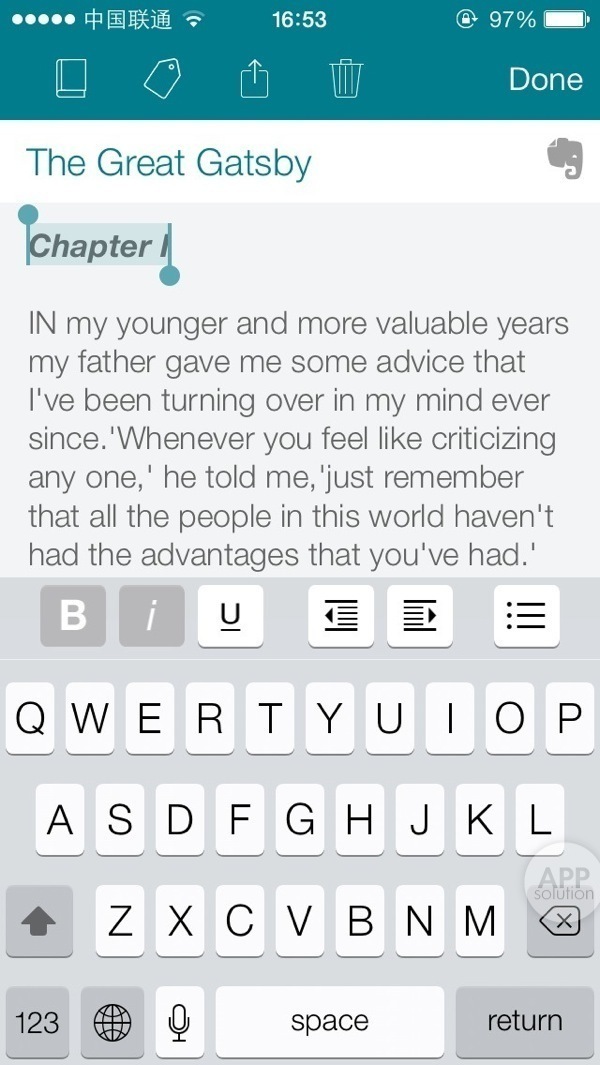Viewport: 600px width, 1065px height.
Task: Toggle italic formatting
Action: tap(151, 616)
